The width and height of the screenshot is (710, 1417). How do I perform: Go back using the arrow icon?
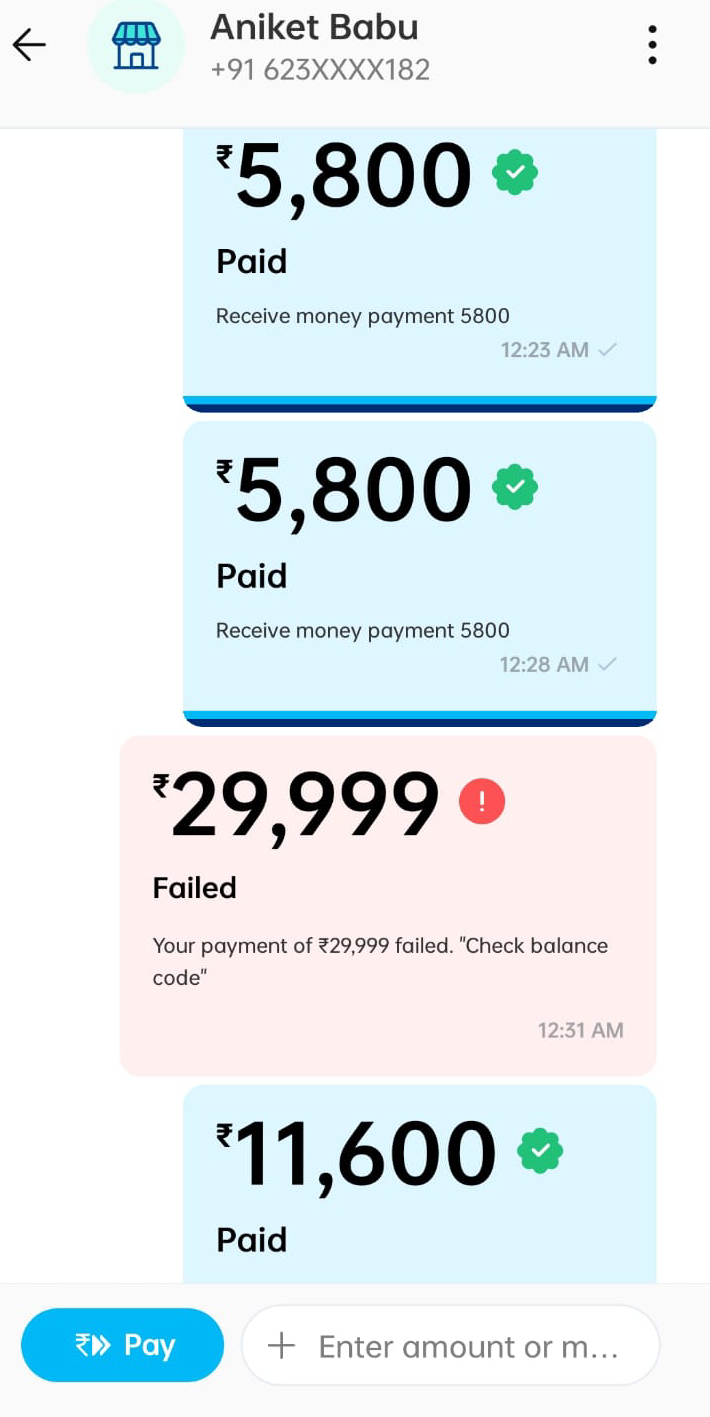tap(30, 45)
